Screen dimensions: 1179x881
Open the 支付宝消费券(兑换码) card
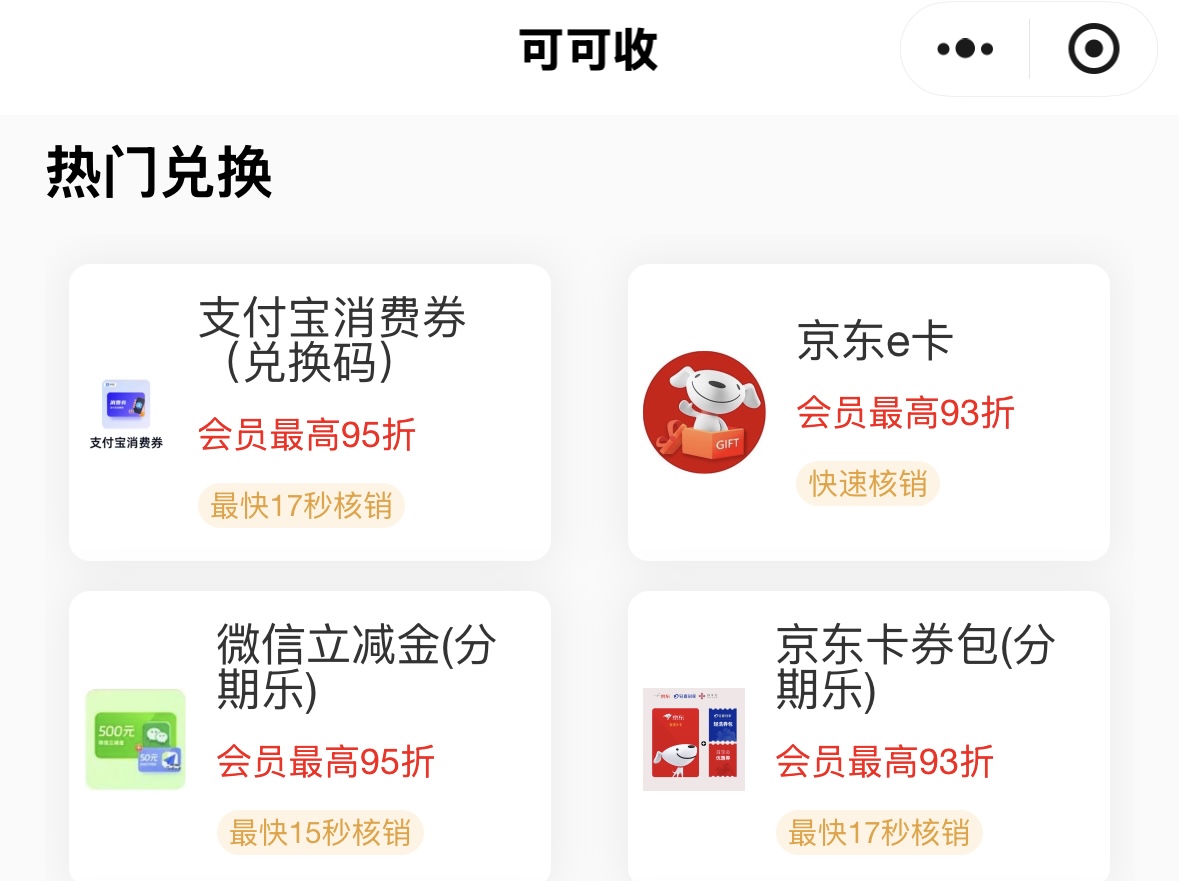[309, 412]
